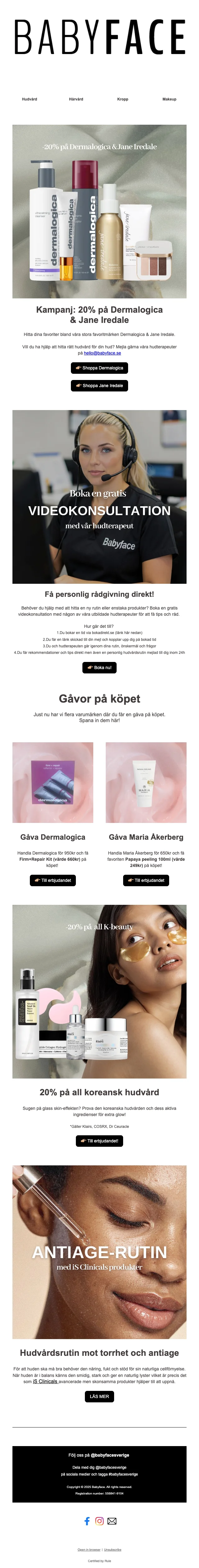Select the Kropp category link

point(123,99)
